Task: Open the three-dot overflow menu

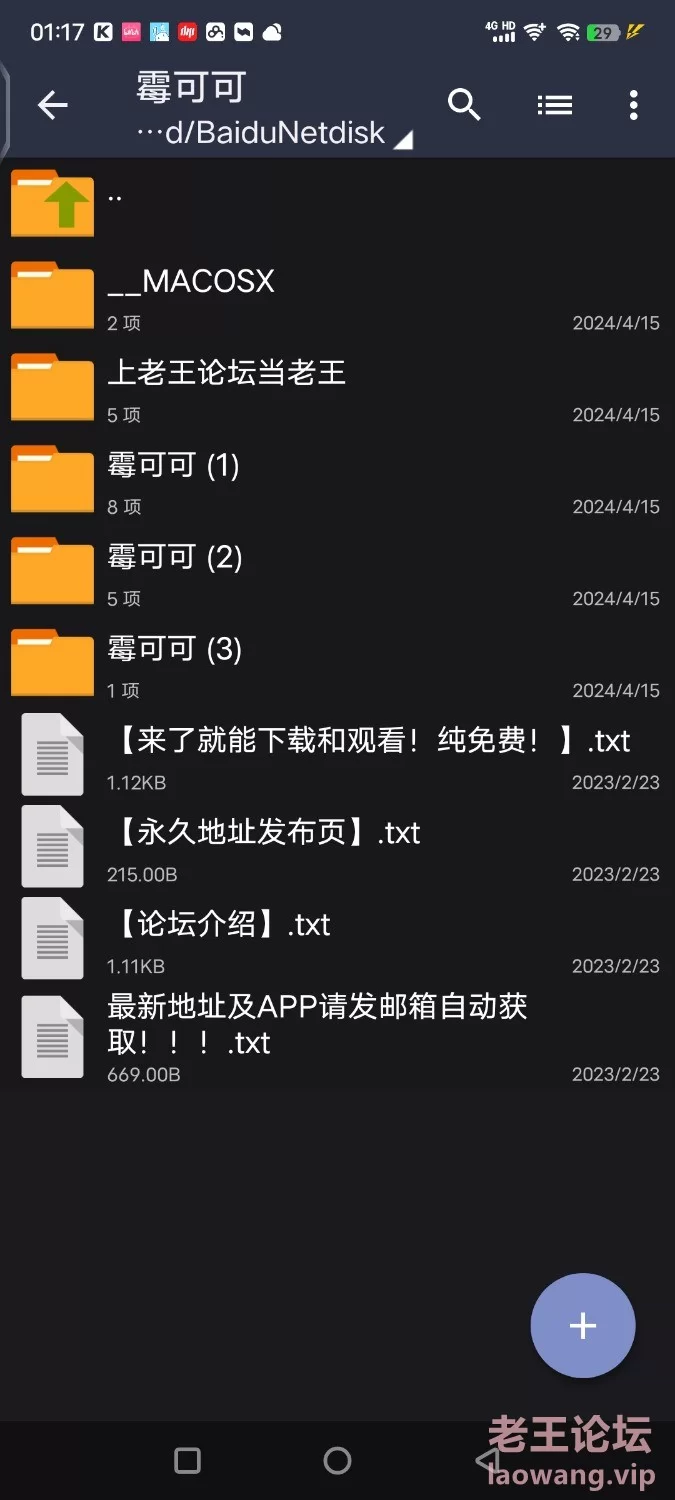Action: tap(633, 105)
